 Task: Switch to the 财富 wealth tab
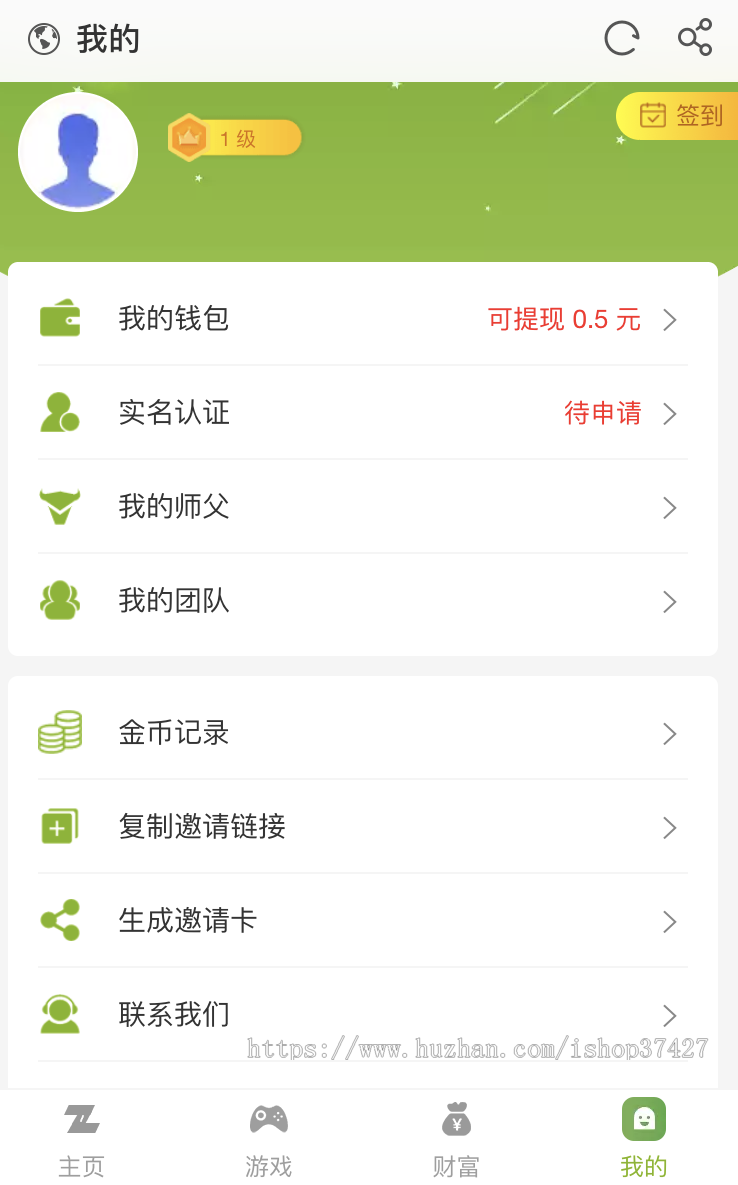(456, 1138)
